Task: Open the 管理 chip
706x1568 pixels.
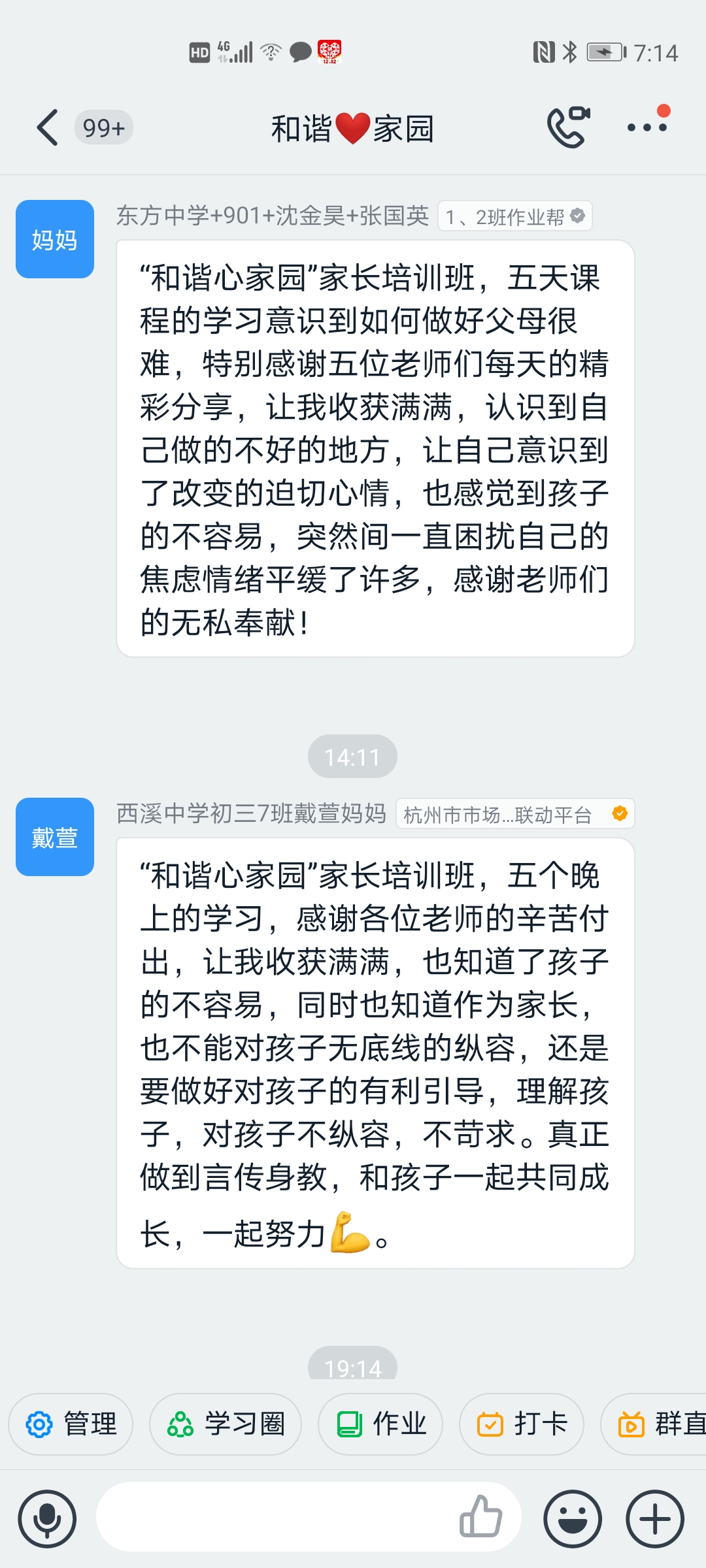Action: click(71, 1424)
